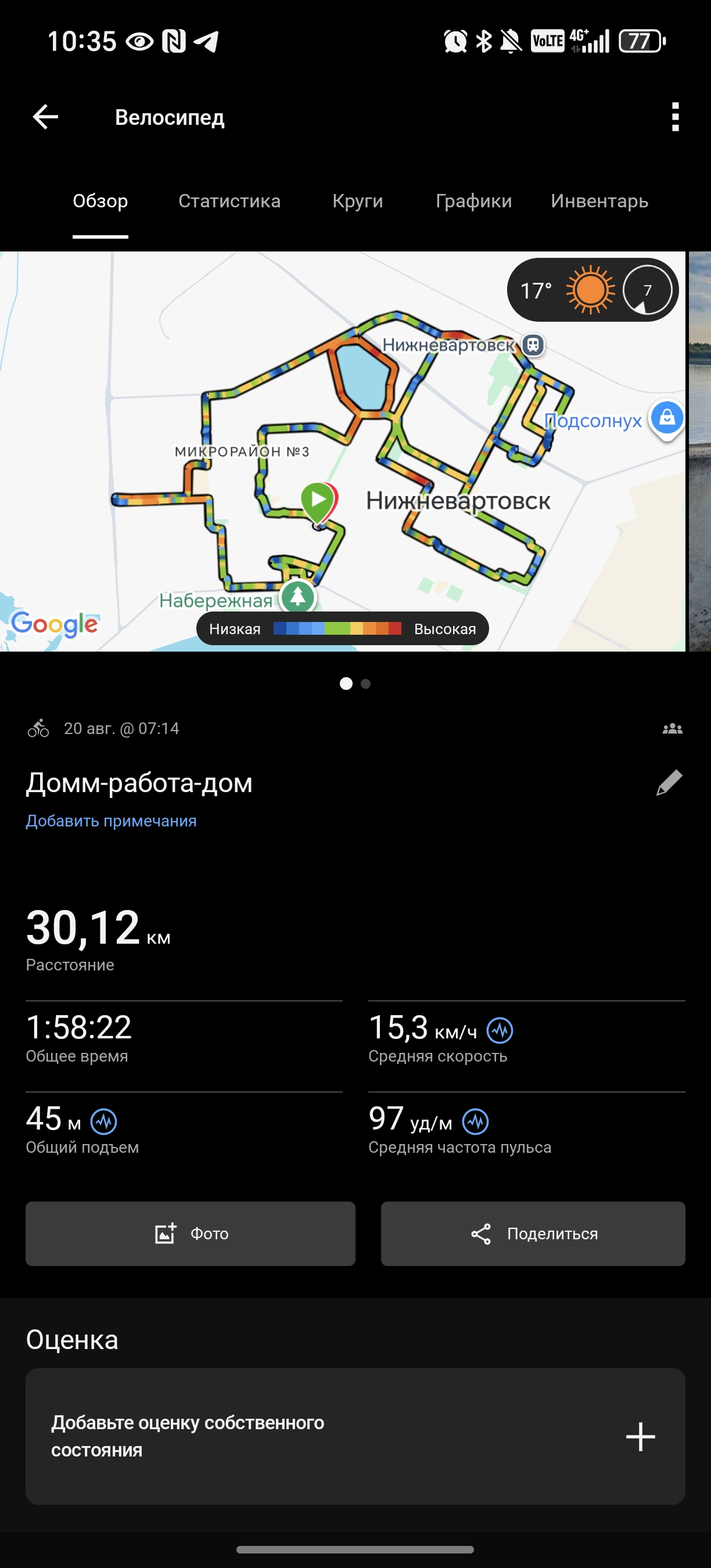Open the cycling route map
The width and height of the screenshot is (711, 1568).
point(343,451)
